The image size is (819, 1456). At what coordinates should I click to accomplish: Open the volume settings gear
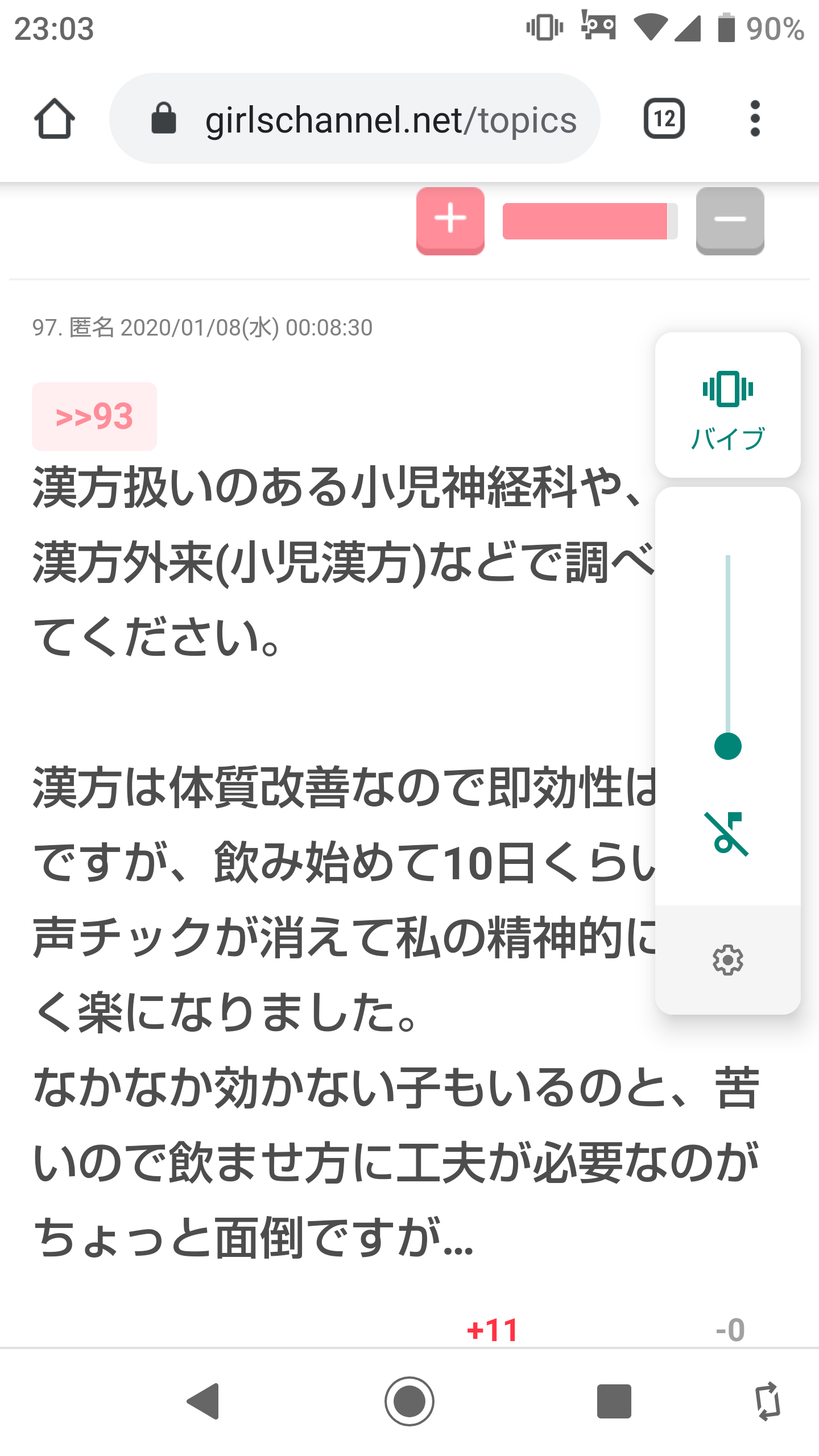(728, 960)
